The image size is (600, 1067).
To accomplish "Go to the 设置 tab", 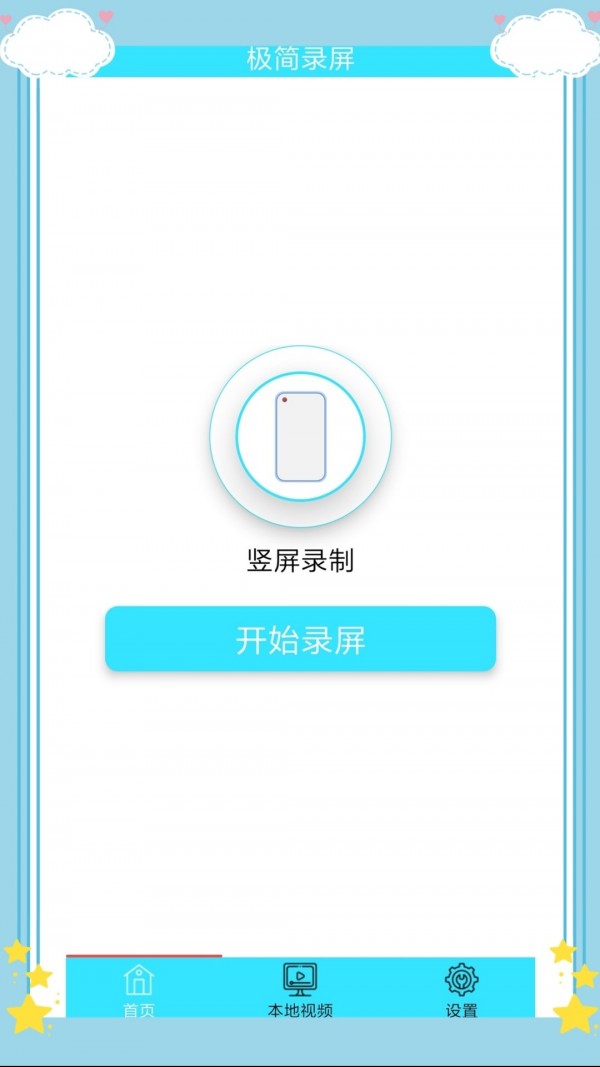I will coord(461,989).
